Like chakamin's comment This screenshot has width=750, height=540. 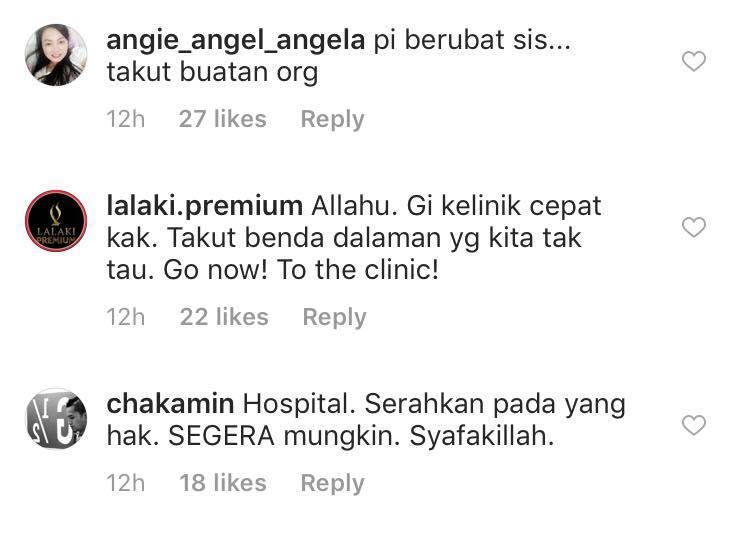693,426
